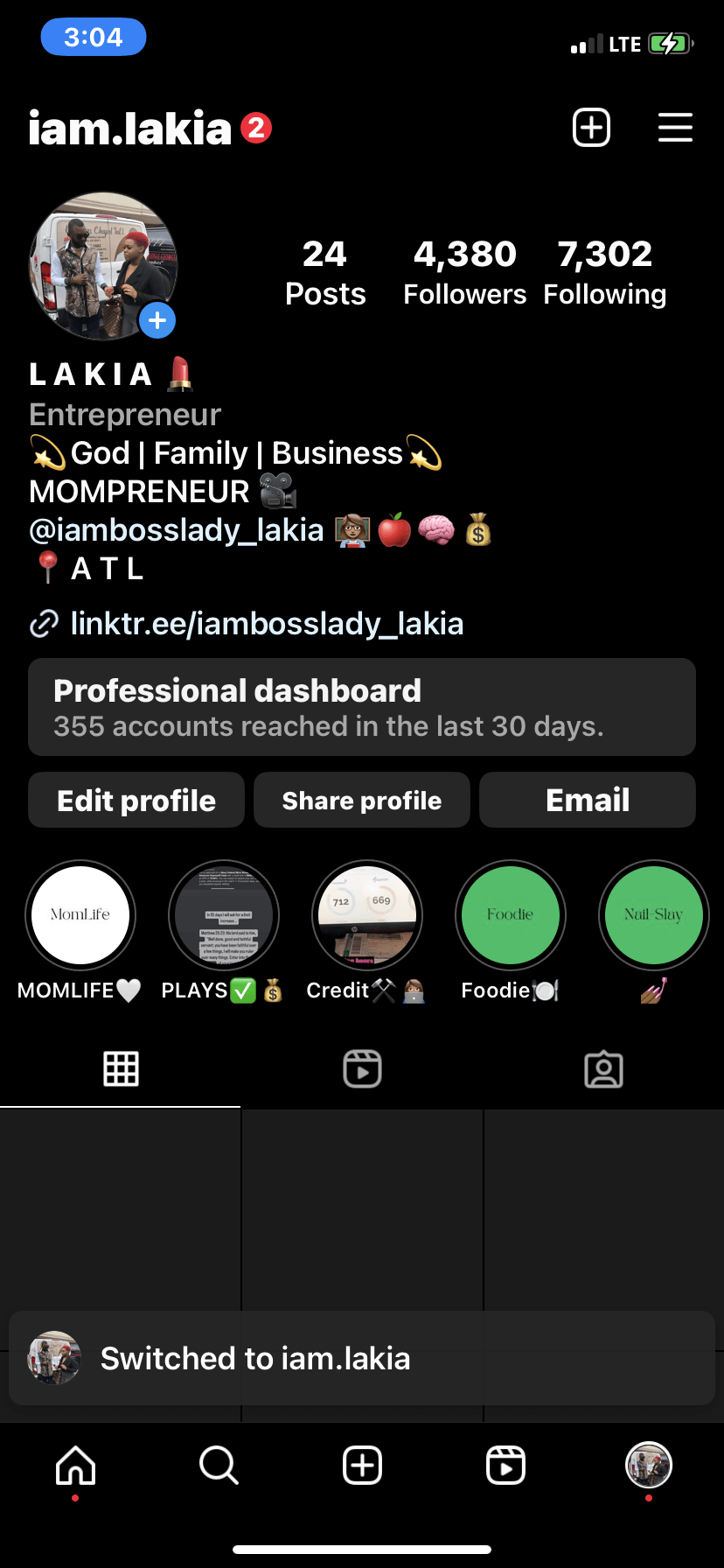The image size is (724, 1568).
Task: Tap Edit profile
Action: coord(136,800)
